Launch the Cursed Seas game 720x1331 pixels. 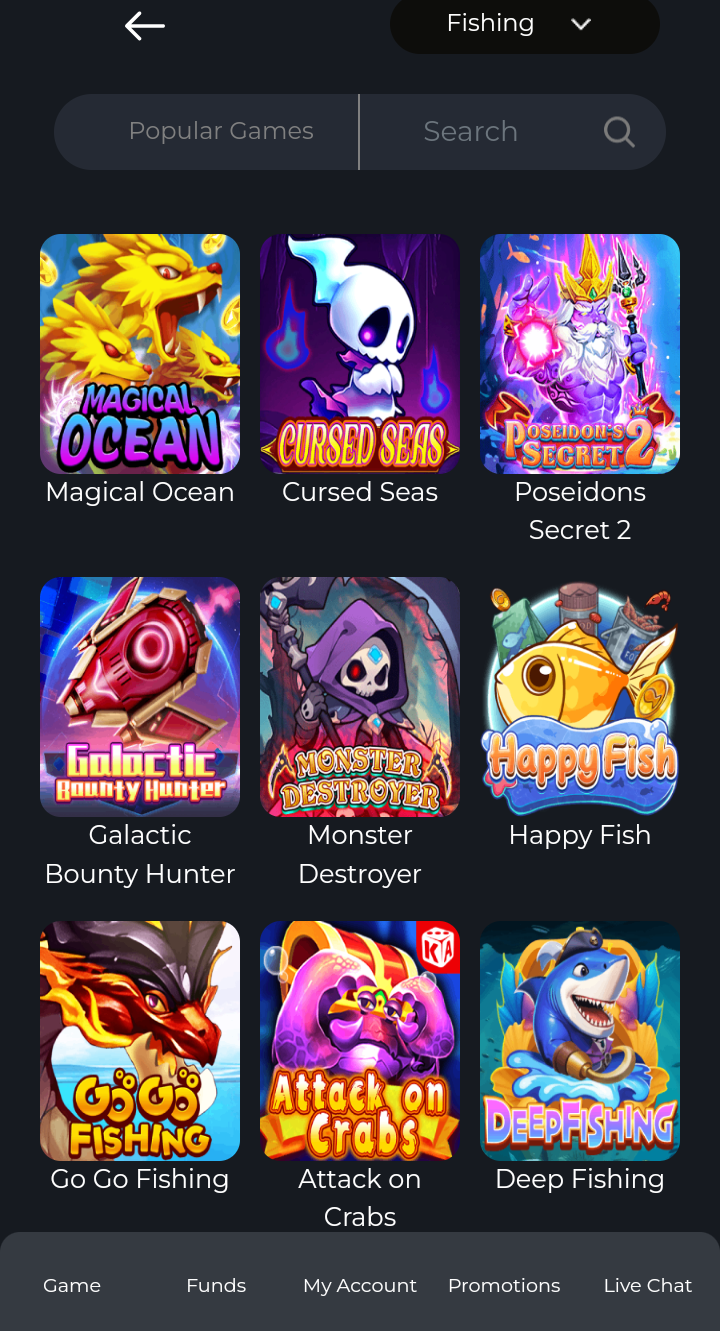point(360,354)
